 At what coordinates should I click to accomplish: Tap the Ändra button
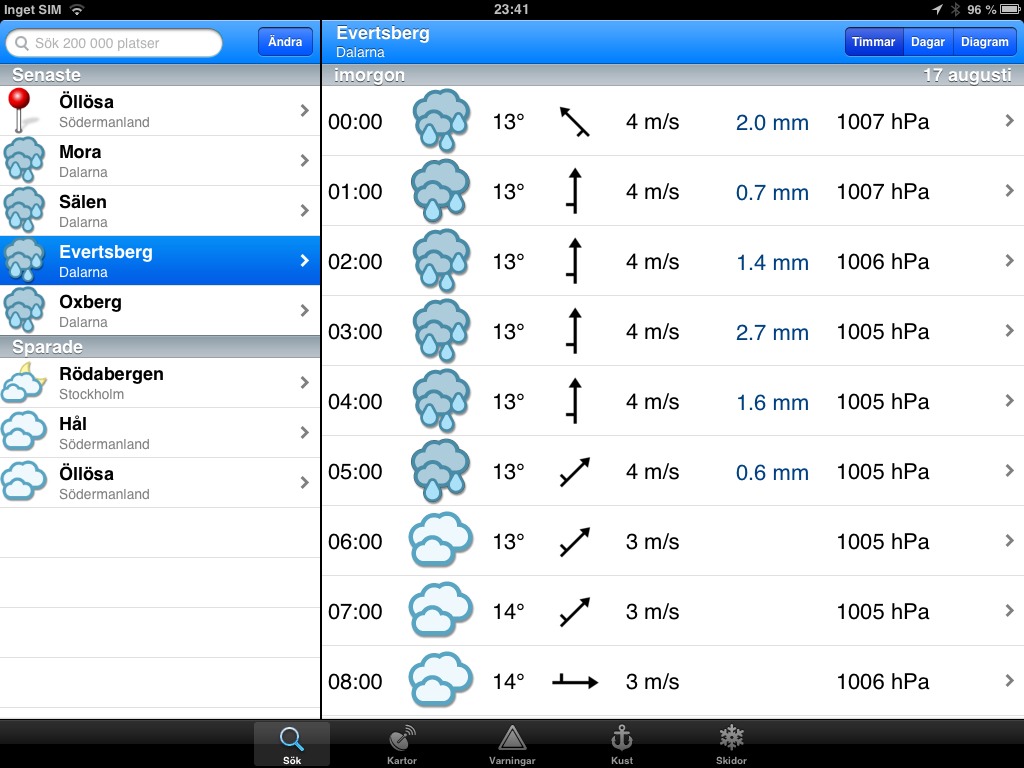click(x=285, y=42)
